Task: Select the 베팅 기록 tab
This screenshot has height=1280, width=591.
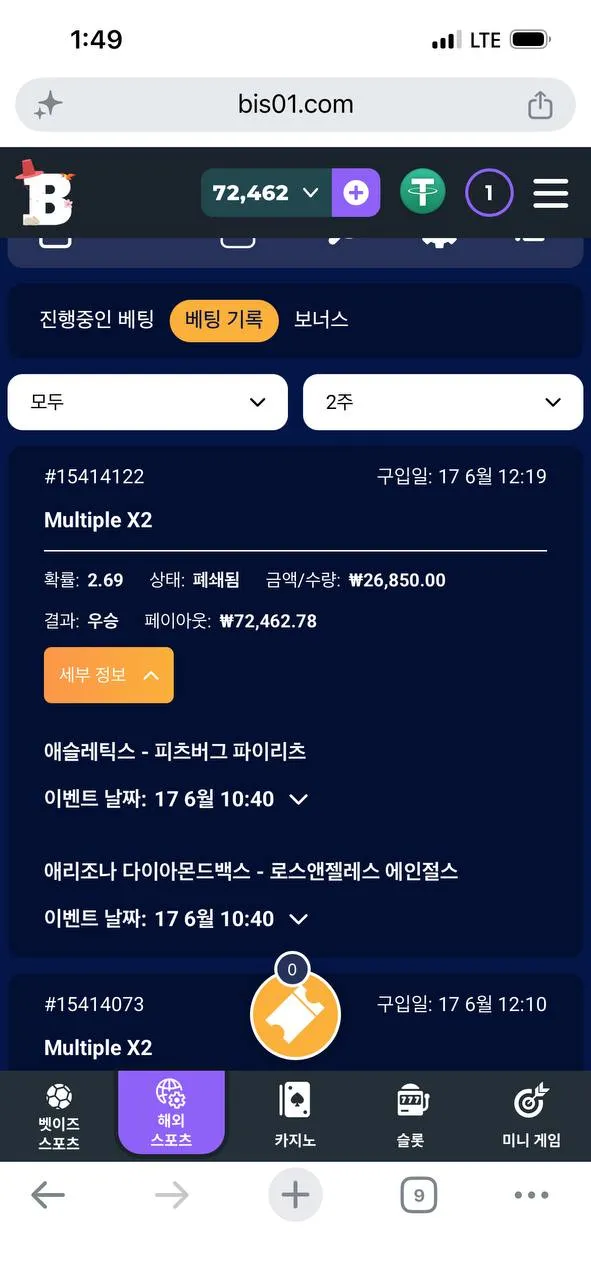Action: coord(224,320)
